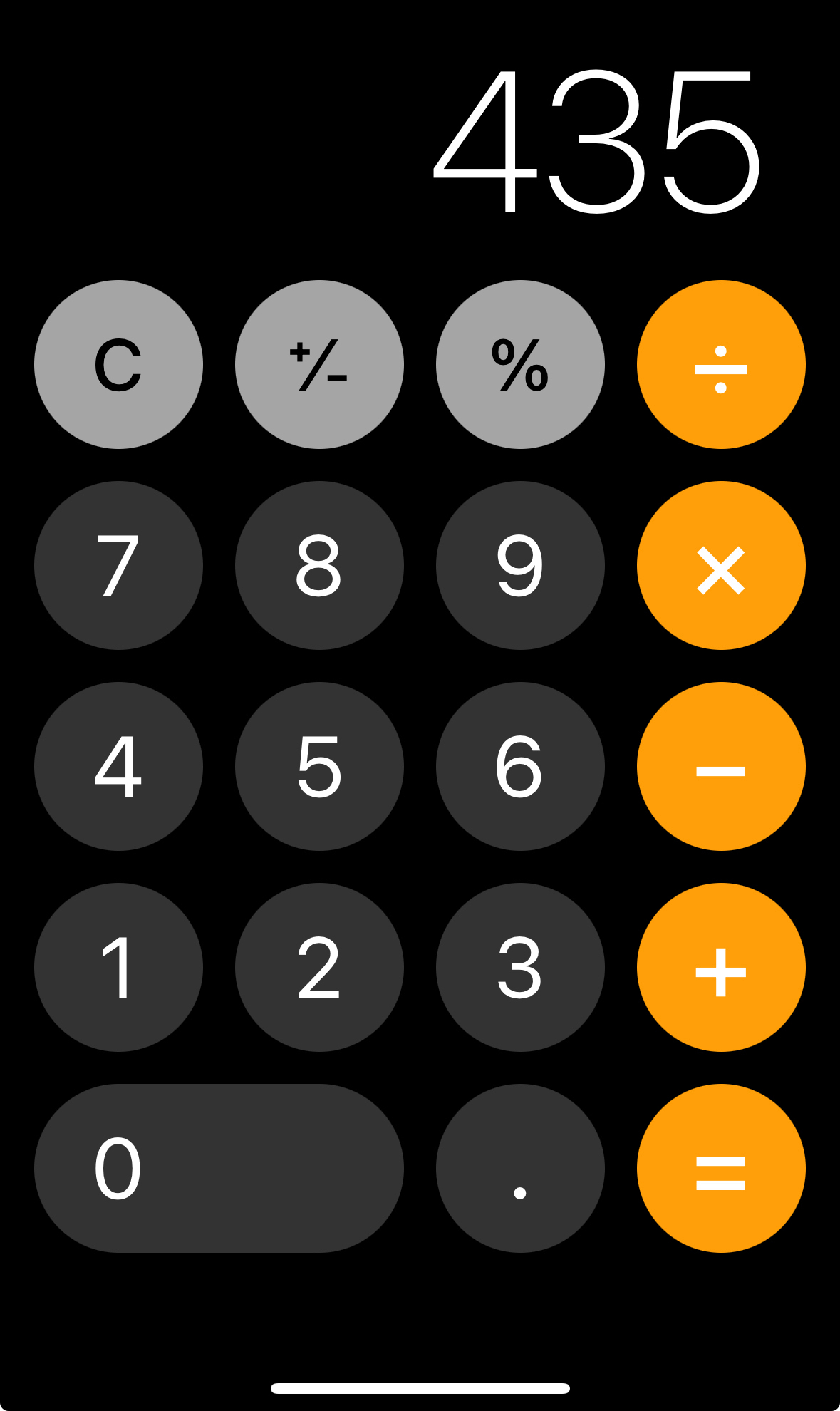Image resolution: width=840 pixels, height=1411 pixels.
Task: Add a decimal point
Action: 520,1168
